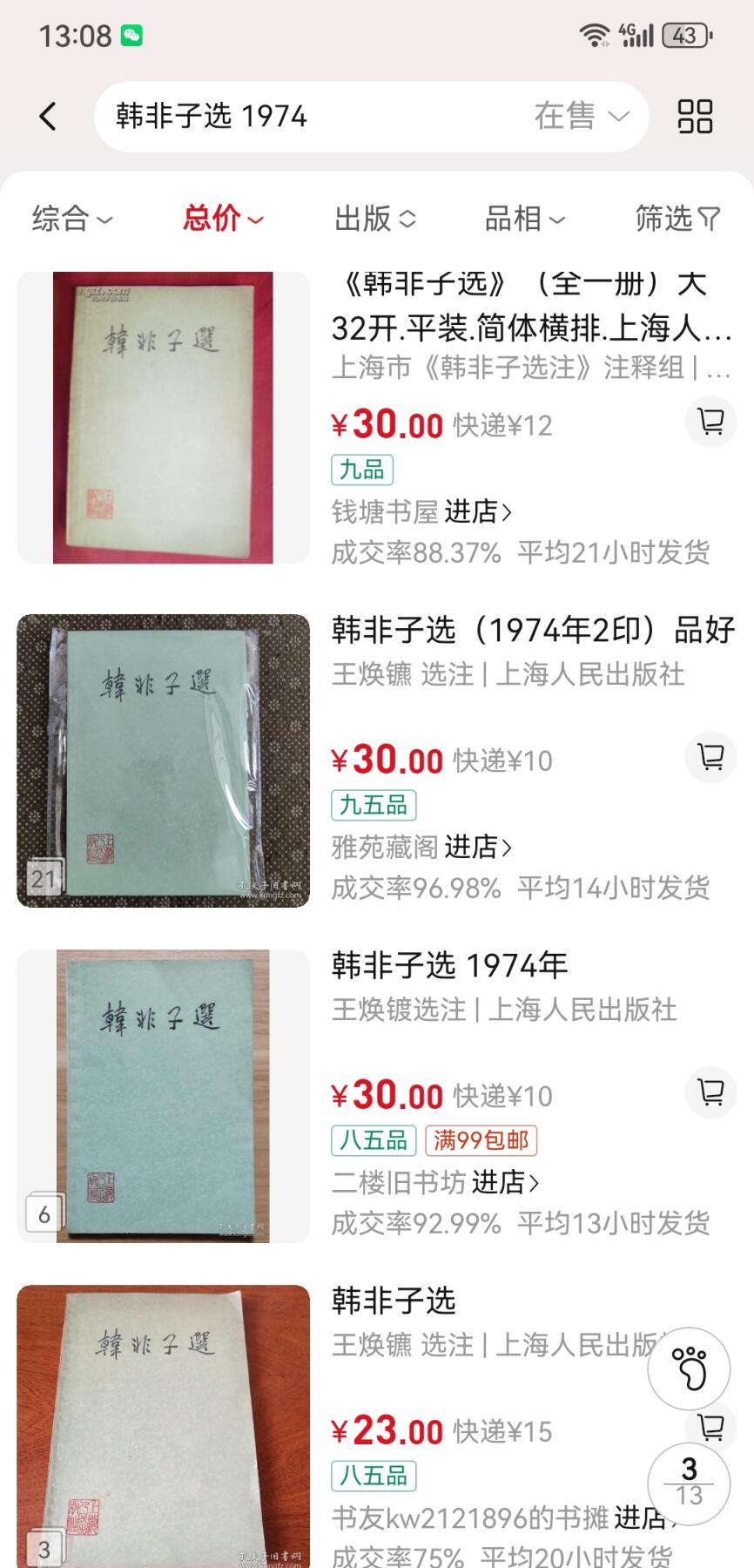
Task: Add the 雅苑藏阁 book to cart
Action: (710, 757)
